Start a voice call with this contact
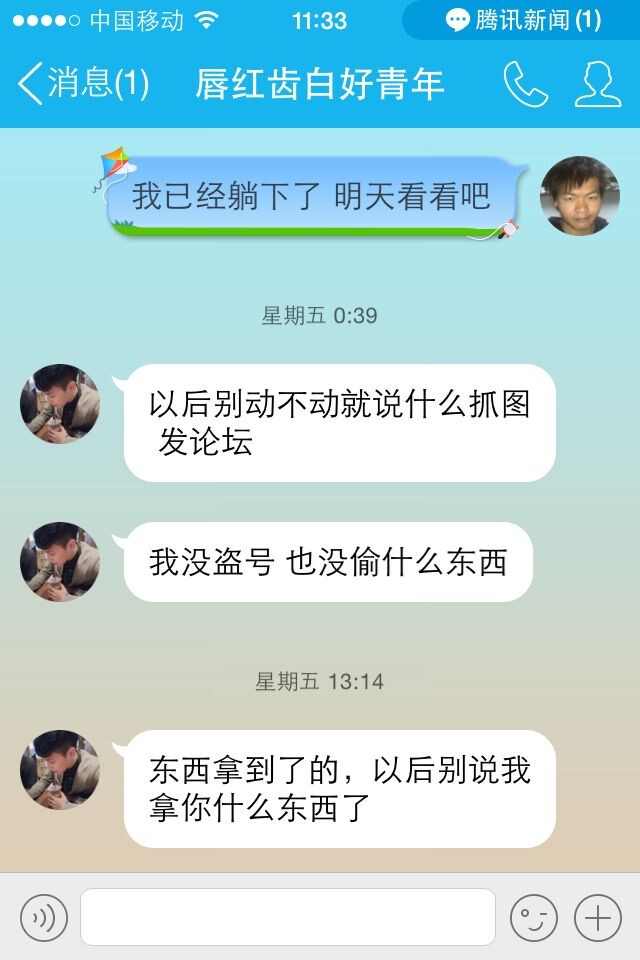This screenshot has height=960, width=640. 525,85
